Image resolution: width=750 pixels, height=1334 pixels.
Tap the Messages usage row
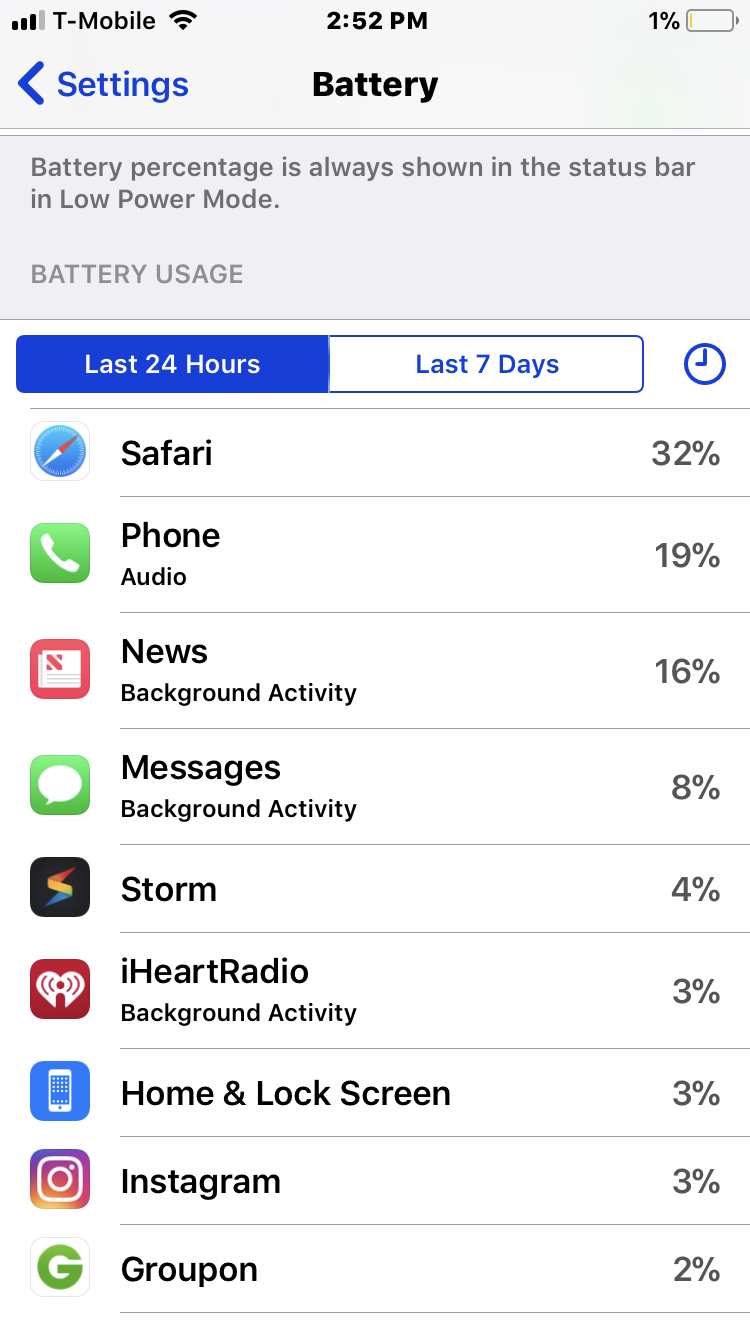click(375, 787)
